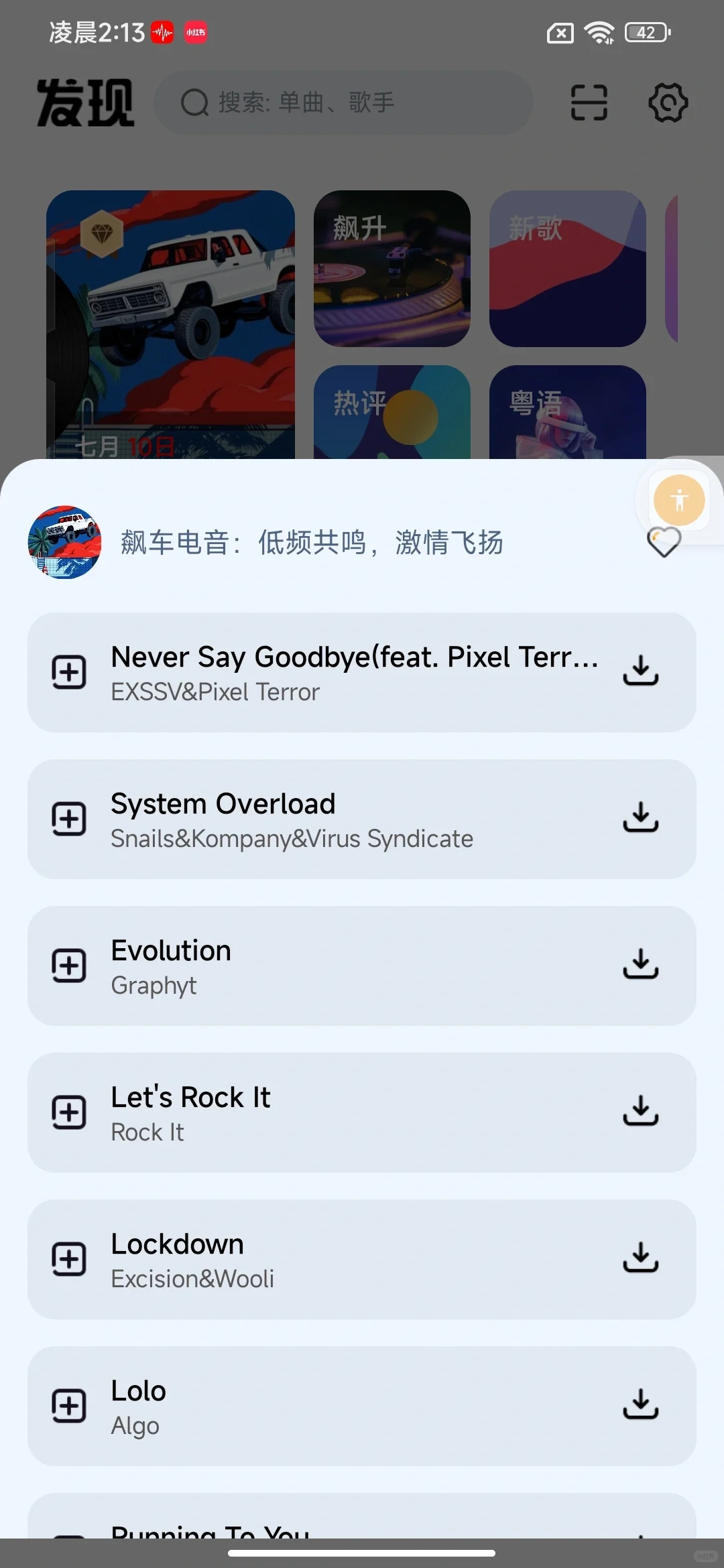Tap the orange accessibility floating button
The image size is (724, 1568).
point(679,500)
